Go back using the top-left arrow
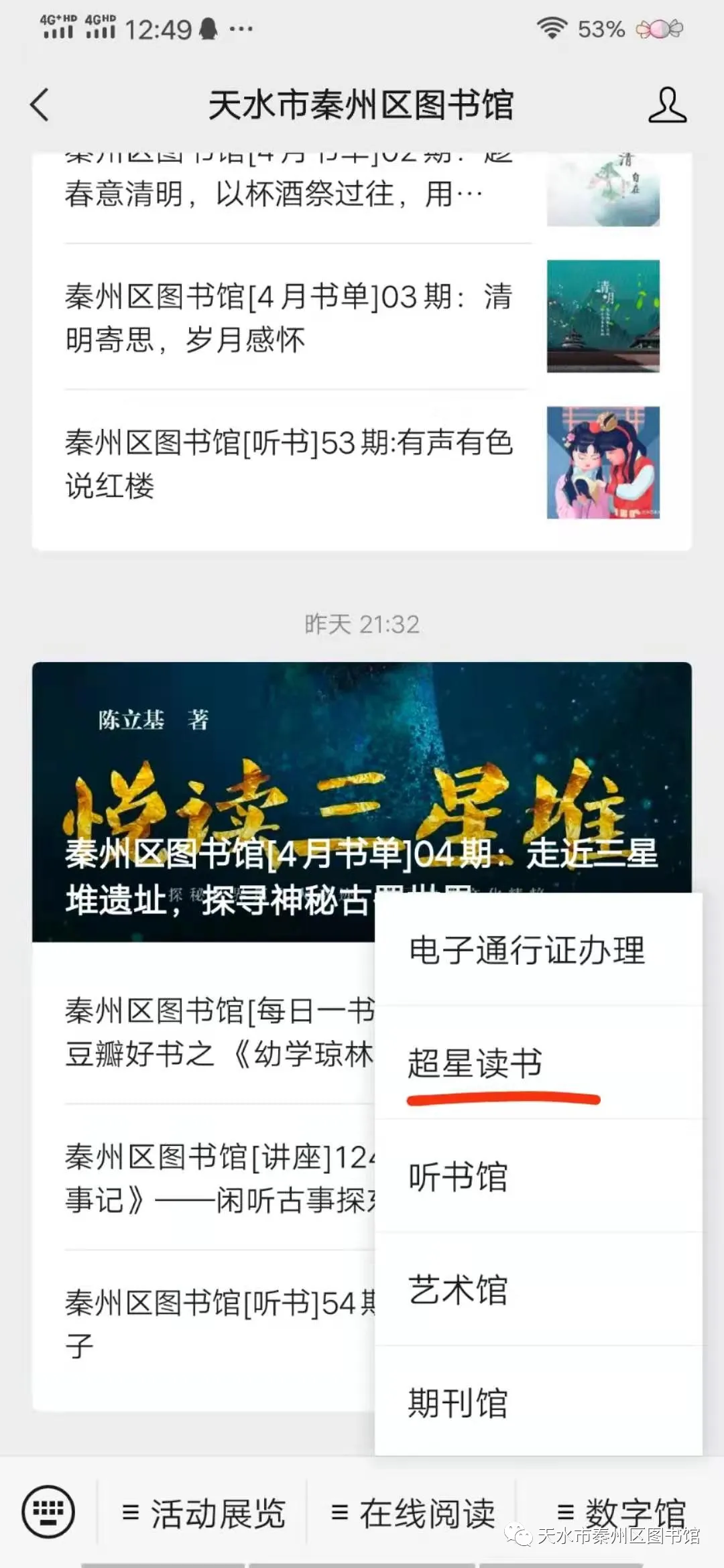724x1568 pixels. coord(40,105)
